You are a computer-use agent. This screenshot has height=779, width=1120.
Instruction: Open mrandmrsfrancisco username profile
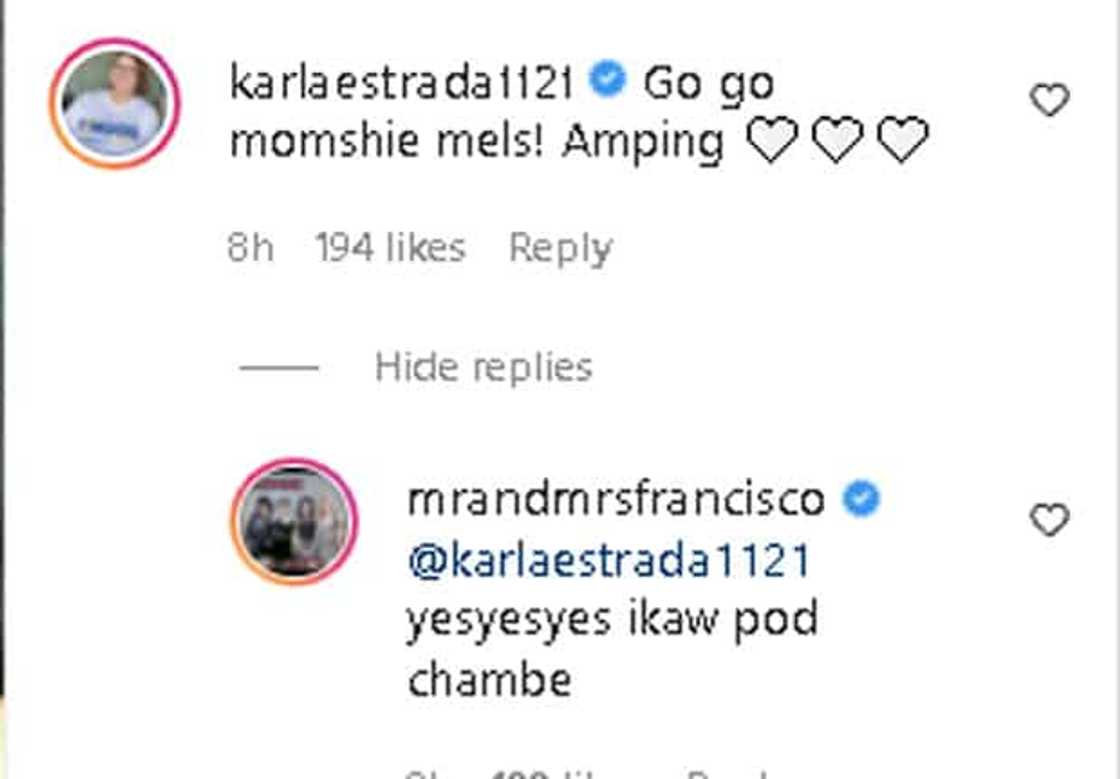[616, 499]
